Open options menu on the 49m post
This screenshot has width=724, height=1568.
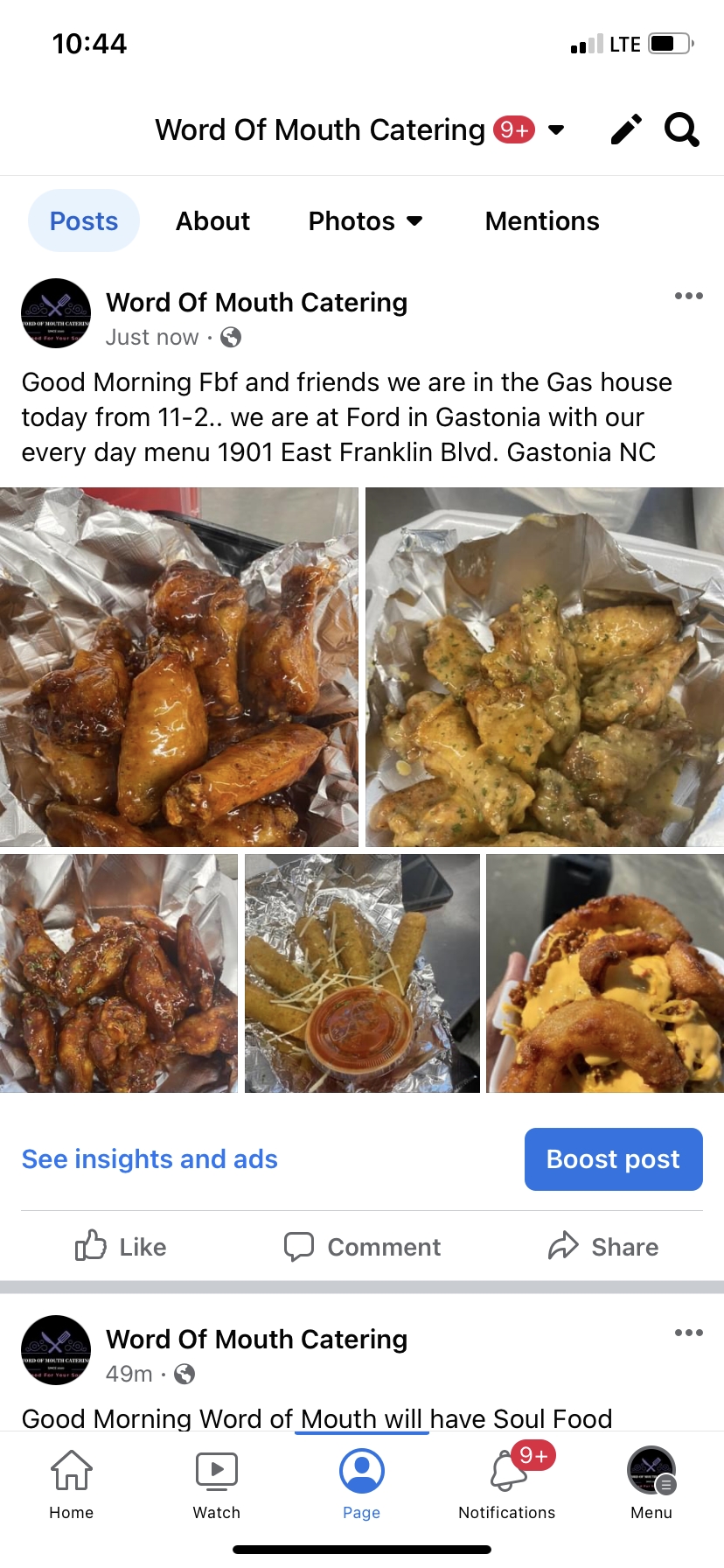point(688,1333)
